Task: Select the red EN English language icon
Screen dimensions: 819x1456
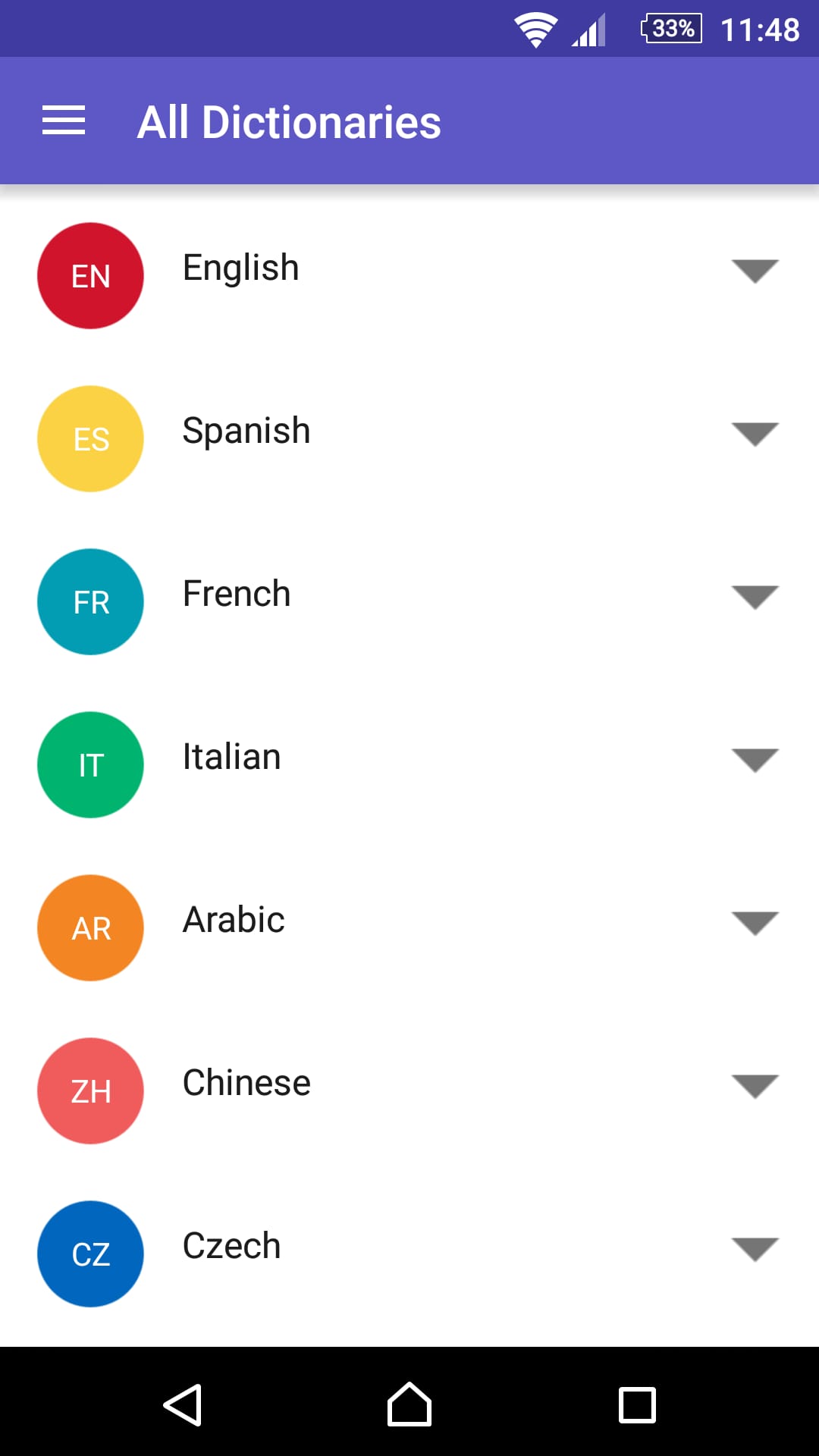Action: coord(90,275)
